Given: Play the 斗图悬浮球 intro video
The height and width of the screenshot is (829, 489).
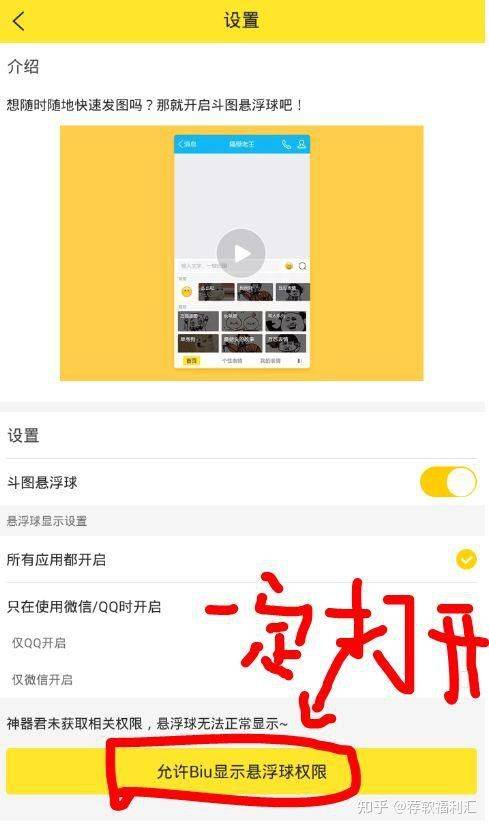Looking at the screenshot, I should pos(241,253).
